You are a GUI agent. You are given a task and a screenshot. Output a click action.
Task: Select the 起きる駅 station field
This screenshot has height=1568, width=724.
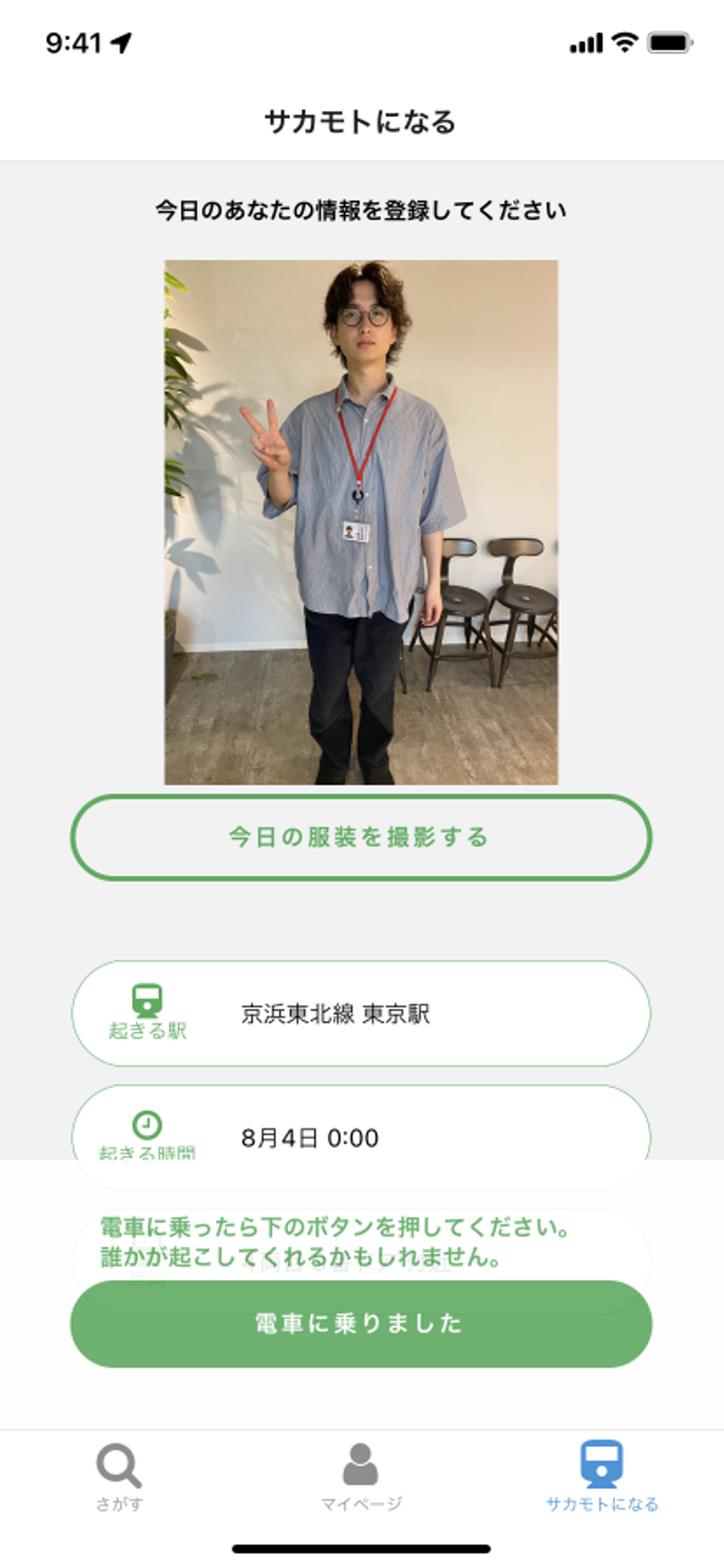tap(361, 1014)
